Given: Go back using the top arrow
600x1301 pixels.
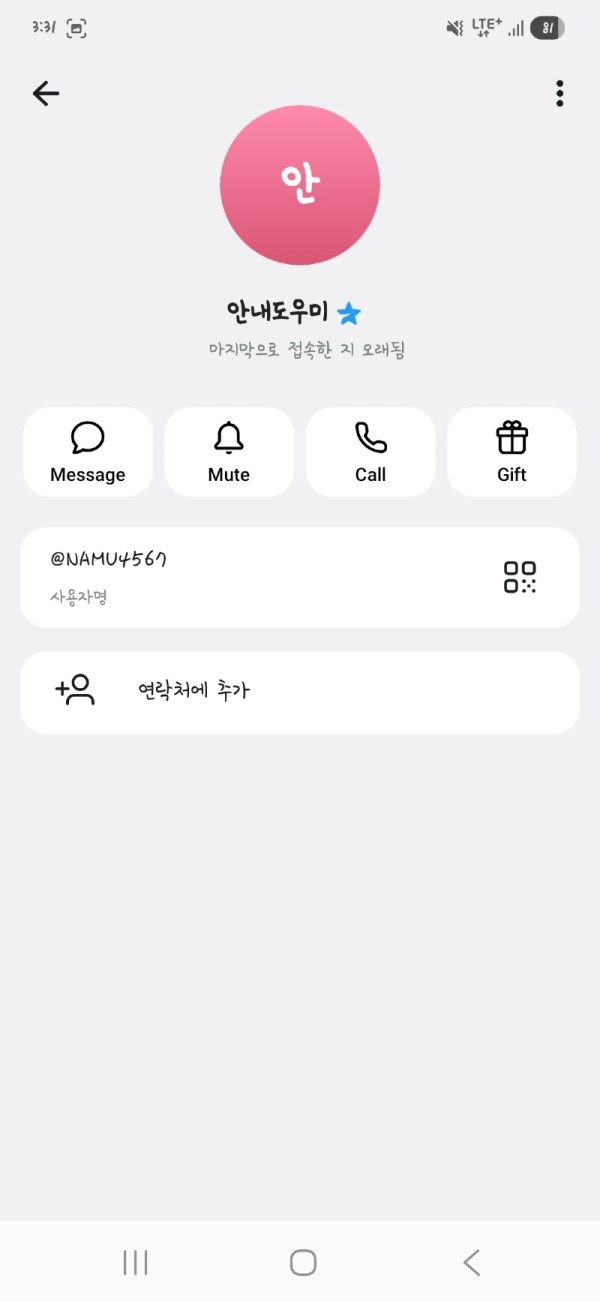Looking at the screenshot, I should [x=46, y=94].
